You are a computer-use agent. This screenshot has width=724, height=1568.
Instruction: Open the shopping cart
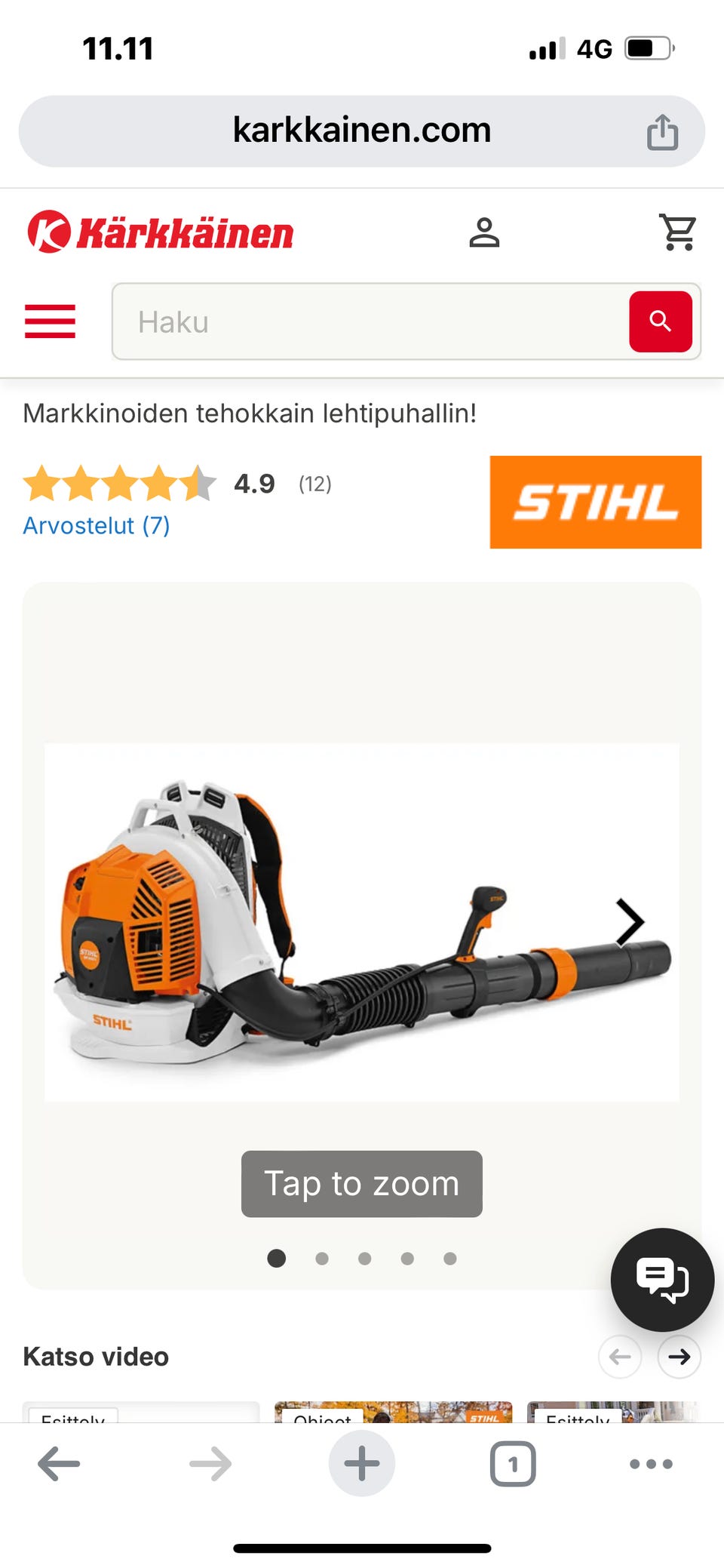point(677,232)
